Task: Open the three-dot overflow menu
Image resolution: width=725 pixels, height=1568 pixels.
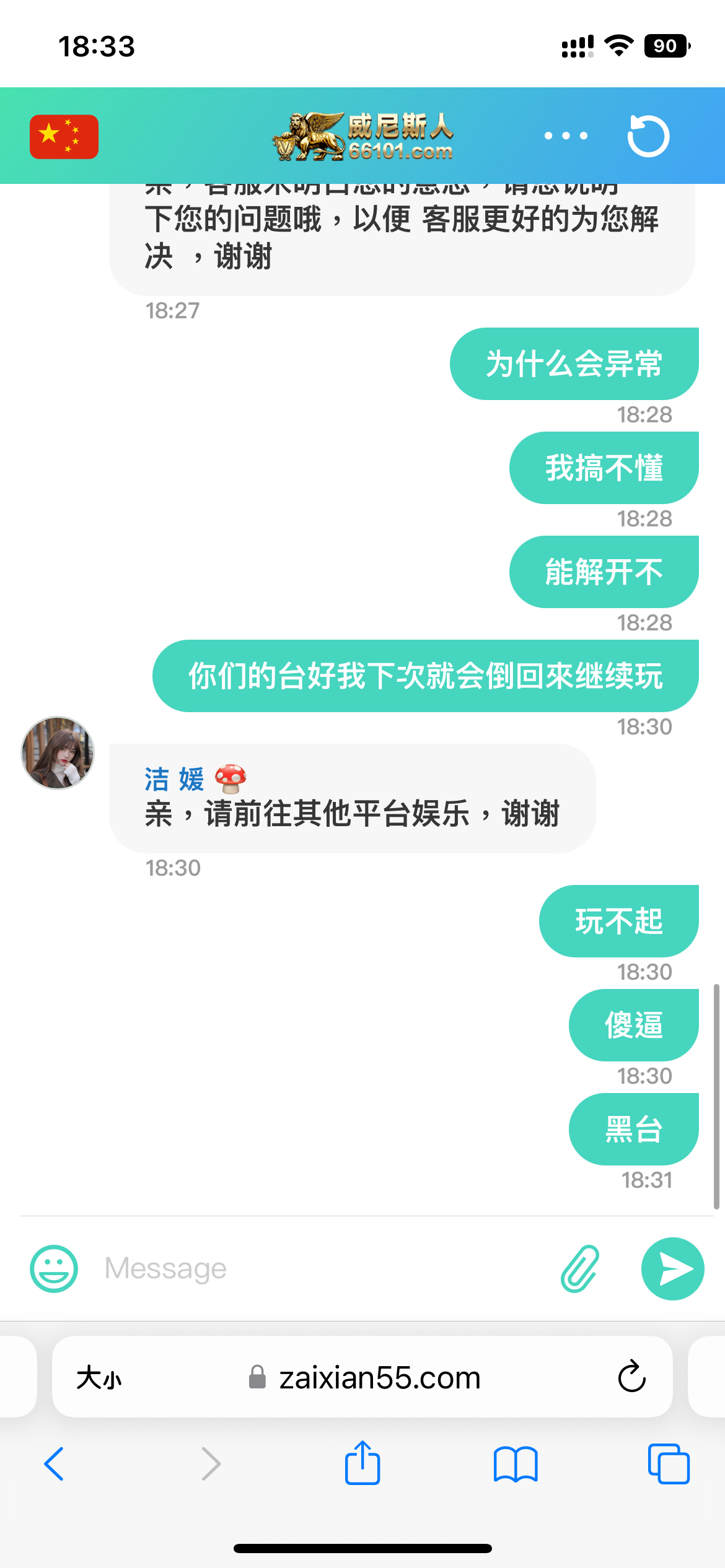Action: 565,136
